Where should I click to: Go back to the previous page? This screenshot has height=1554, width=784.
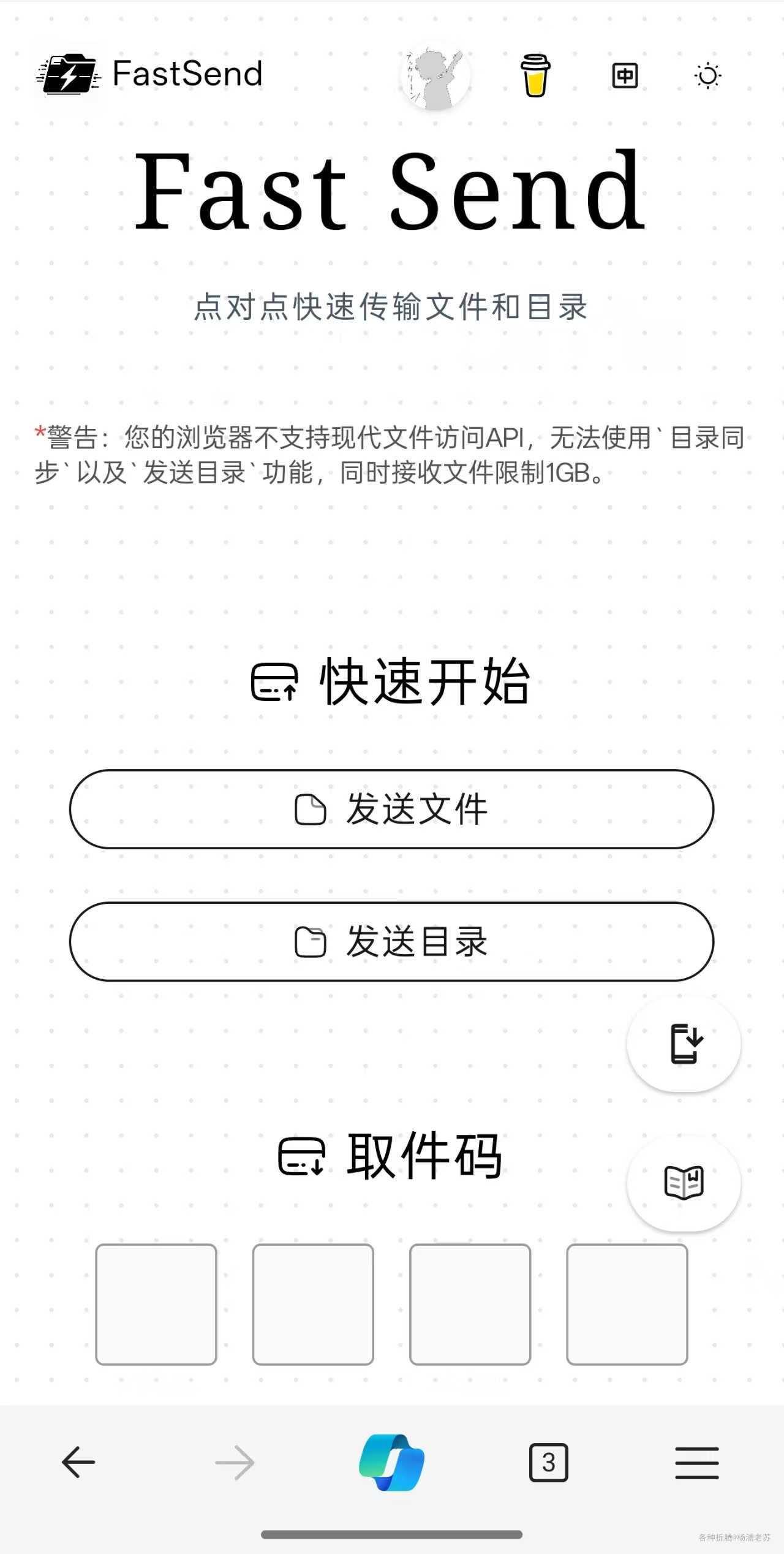click(78, 1462)
